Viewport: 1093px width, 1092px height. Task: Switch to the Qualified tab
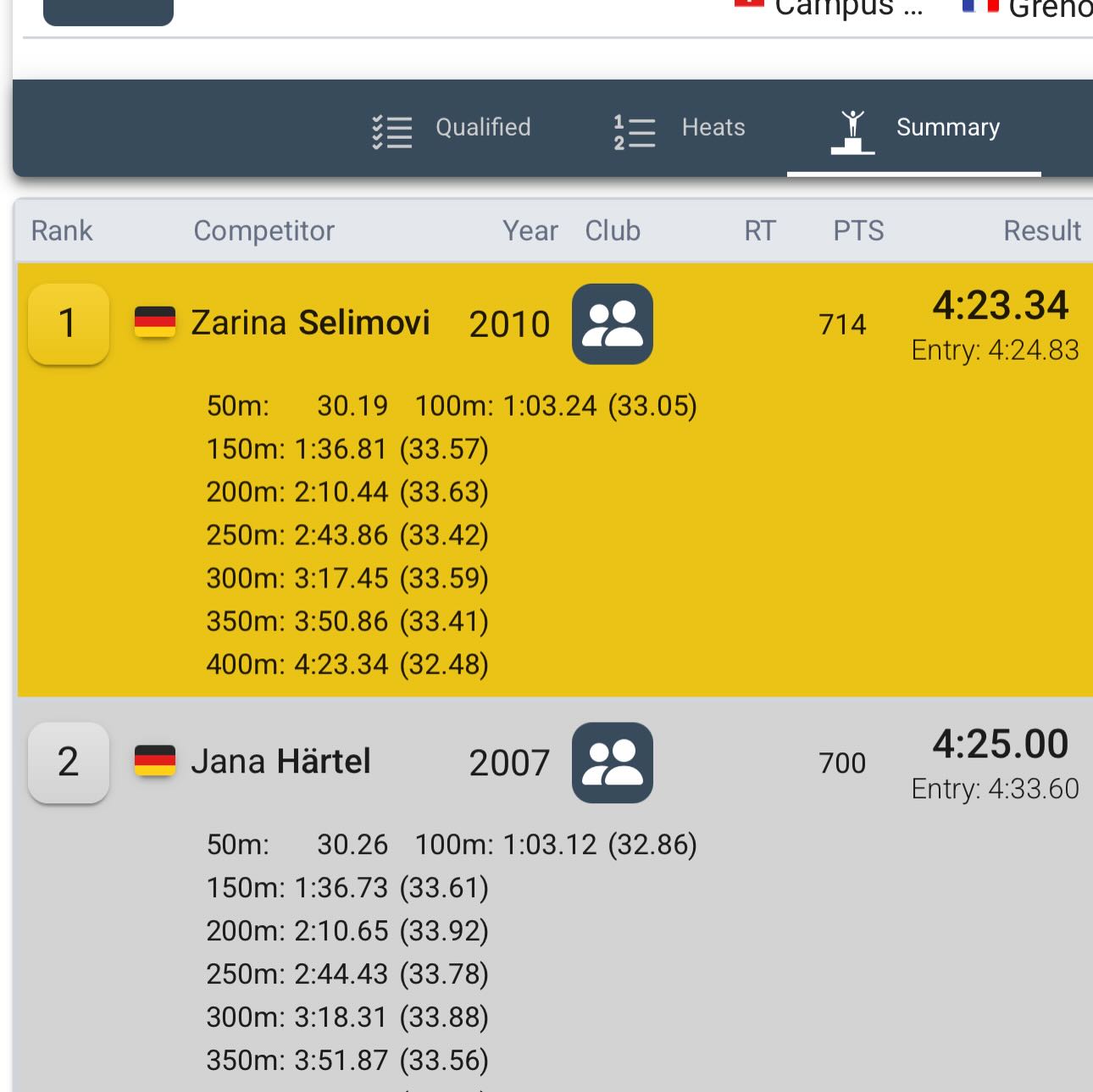[x=452, y=129]
